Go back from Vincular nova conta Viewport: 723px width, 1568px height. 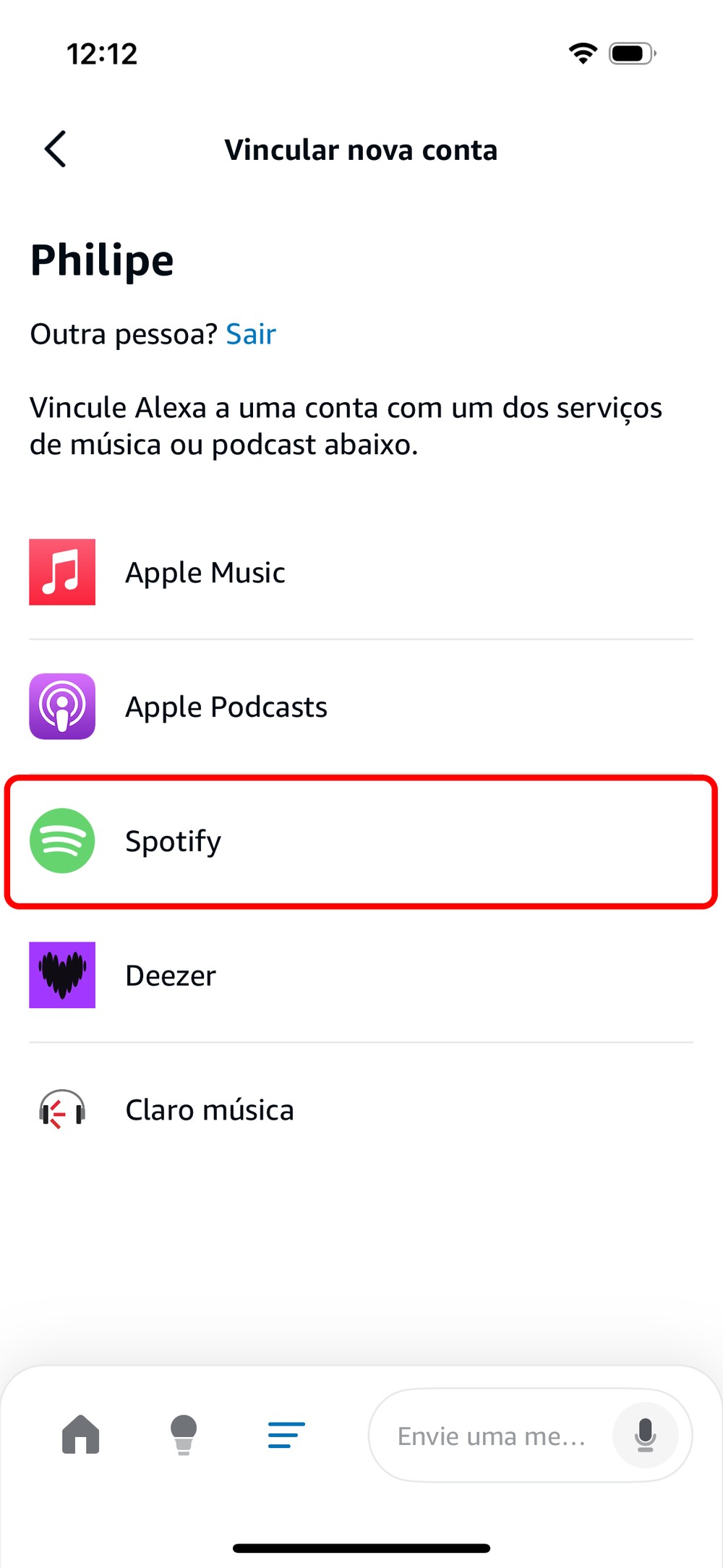[56, 150]
